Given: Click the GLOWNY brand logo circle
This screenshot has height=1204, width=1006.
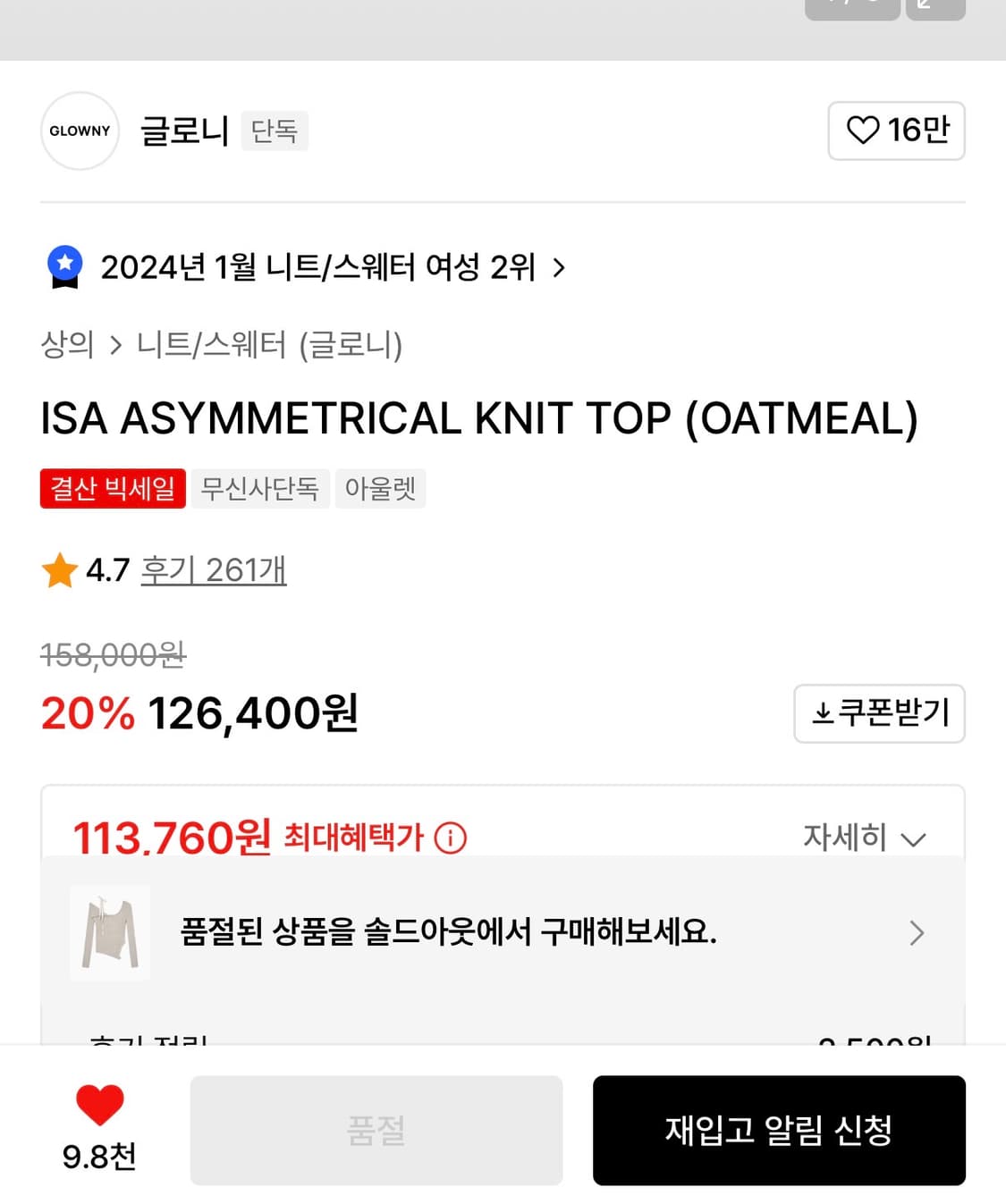Looking at the screenshot, I should pos(80,131).
